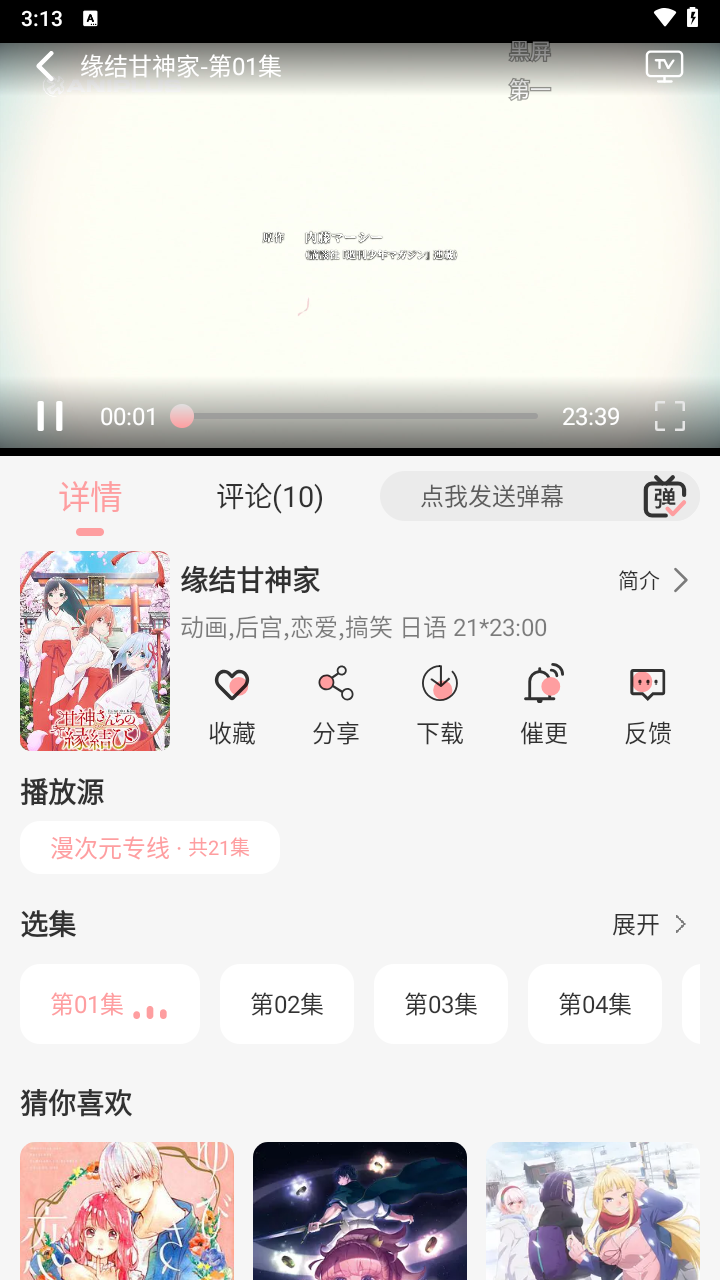Switch to the 评论(10) tab
Image resolution: width=720 pixels, height=1280 pixels.
click(270, 496)
